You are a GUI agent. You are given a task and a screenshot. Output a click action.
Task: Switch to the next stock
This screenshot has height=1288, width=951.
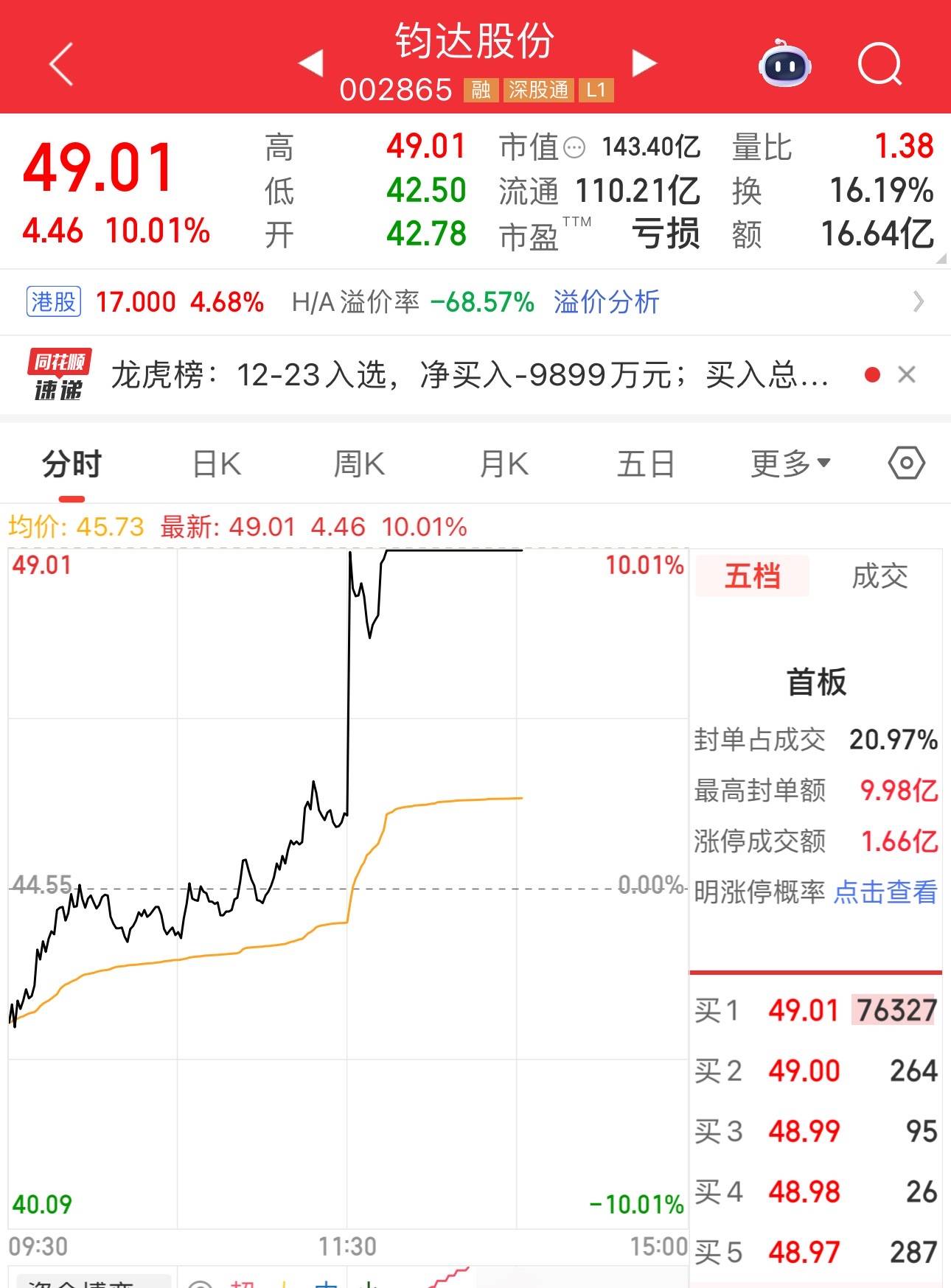point(644,63)
